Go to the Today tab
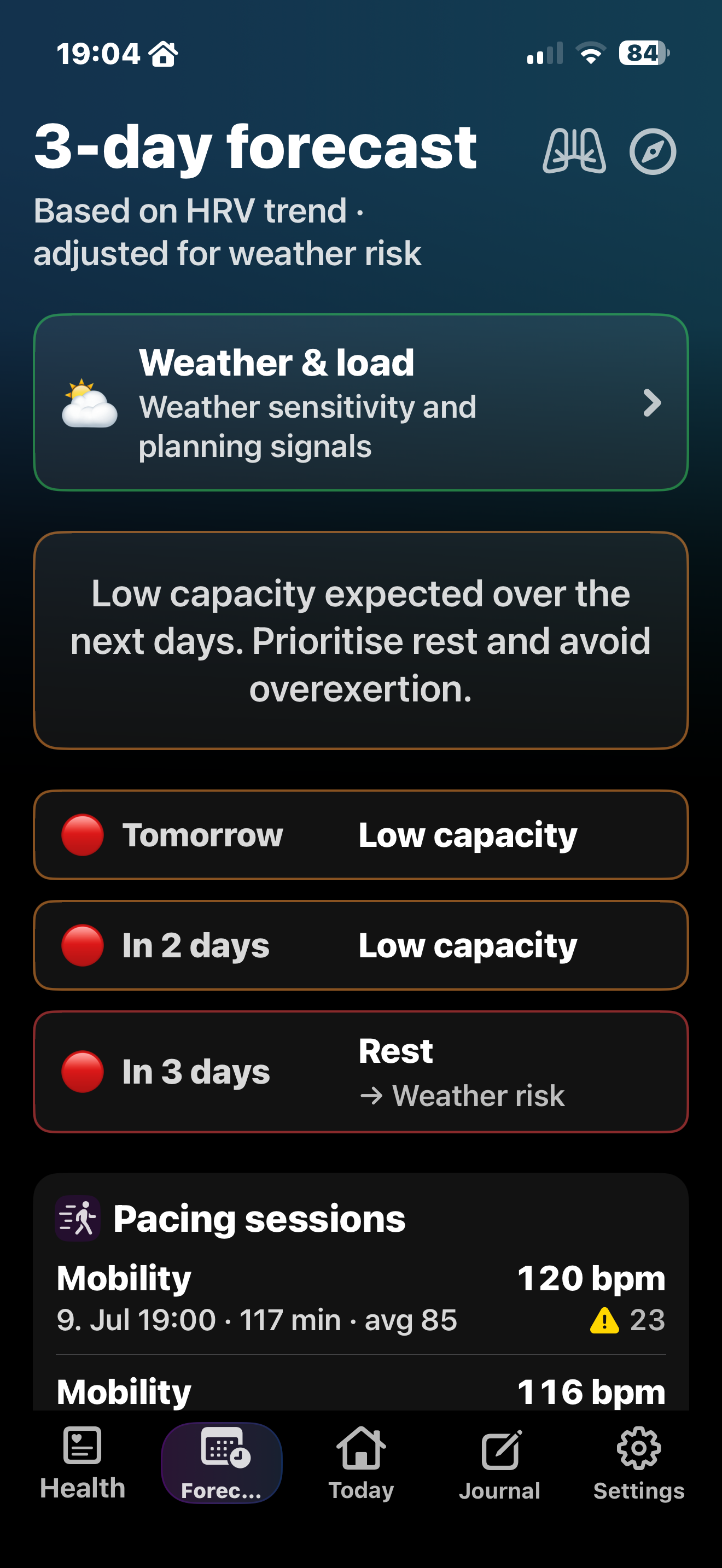The height and width of the screenshot is (1568, 722). tap(361, 1464)
